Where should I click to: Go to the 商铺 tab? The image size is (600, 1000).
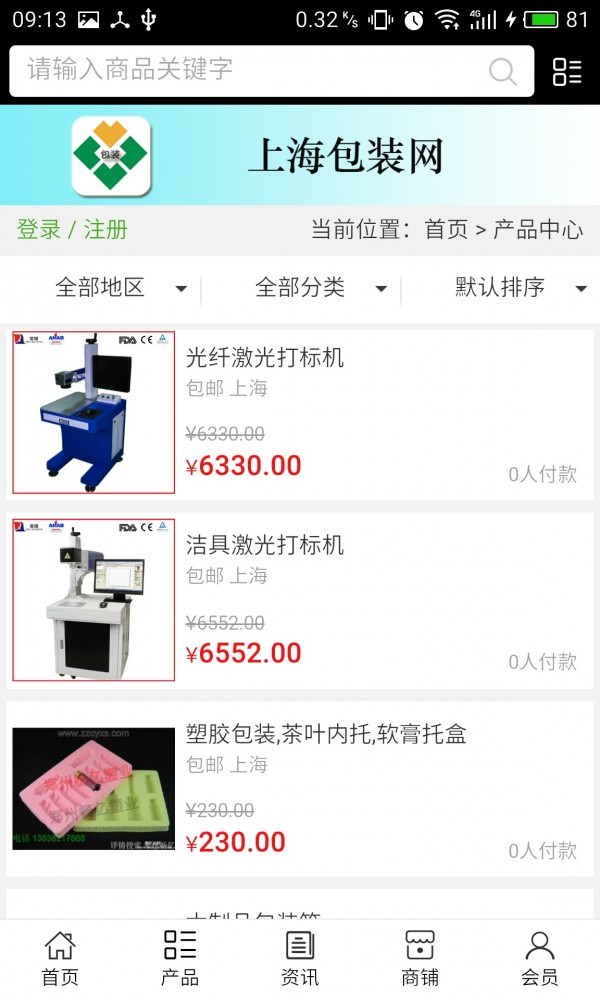[x=420, y=958]
